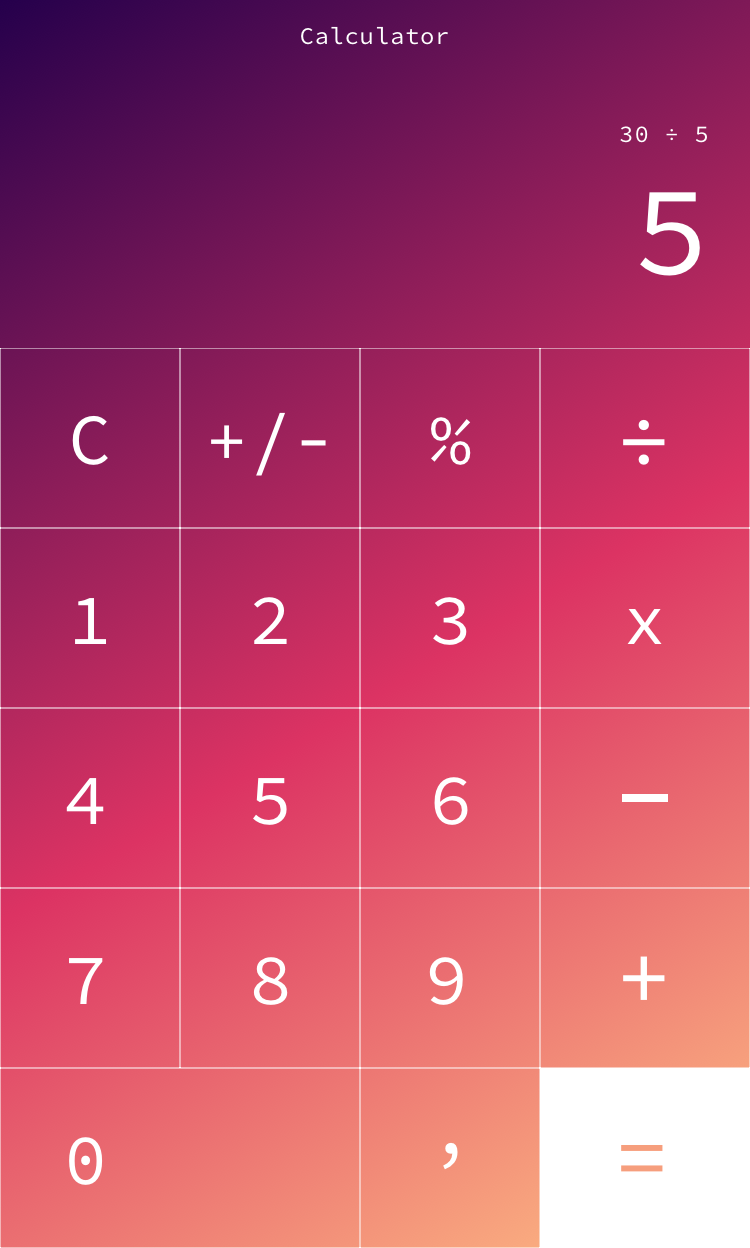The image size is (750, 1248).
Task: Enter digit 4
Action: coord(90,799)
